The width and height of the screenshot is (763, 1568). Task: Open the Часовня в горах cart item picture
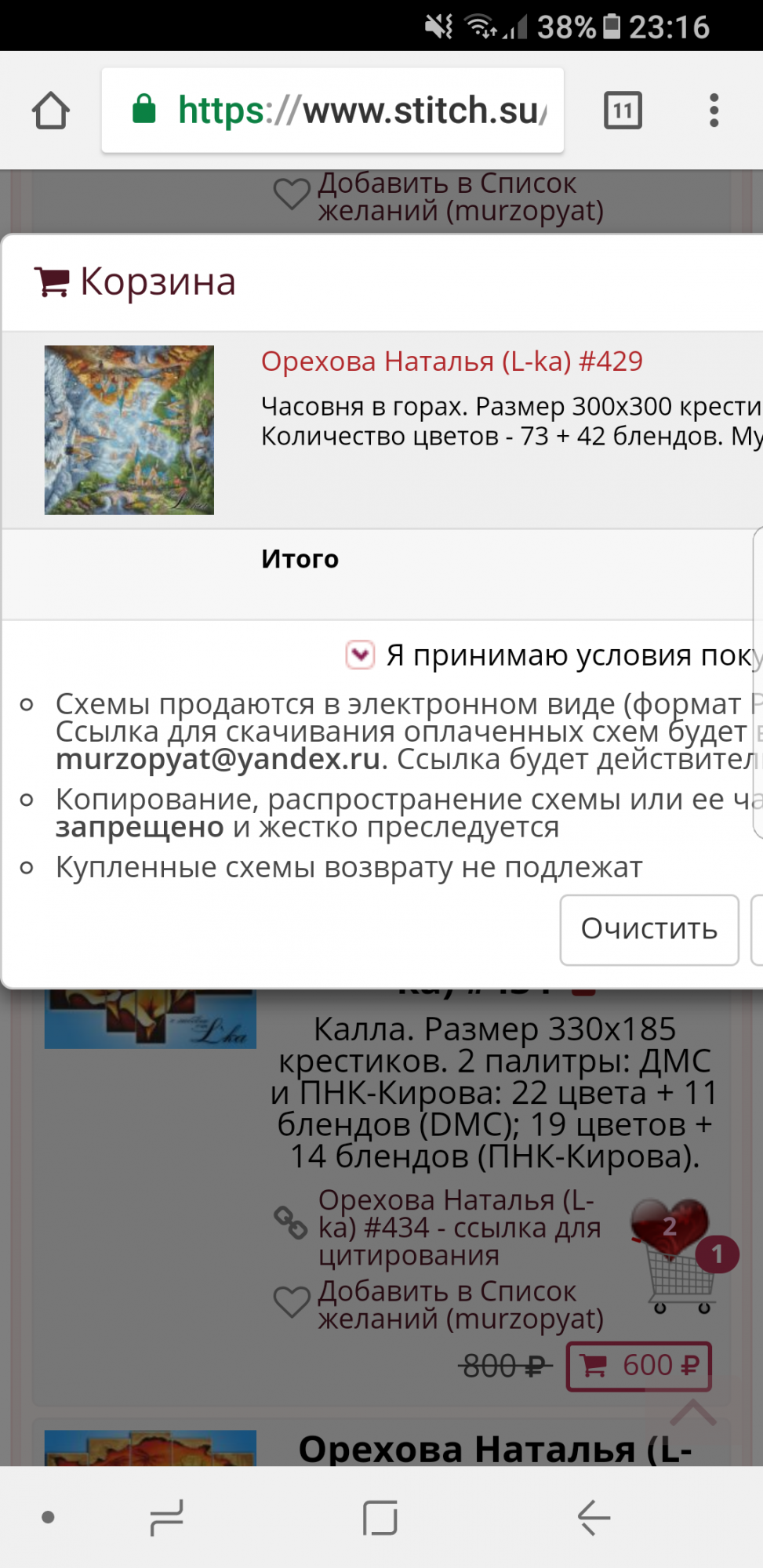129,430
